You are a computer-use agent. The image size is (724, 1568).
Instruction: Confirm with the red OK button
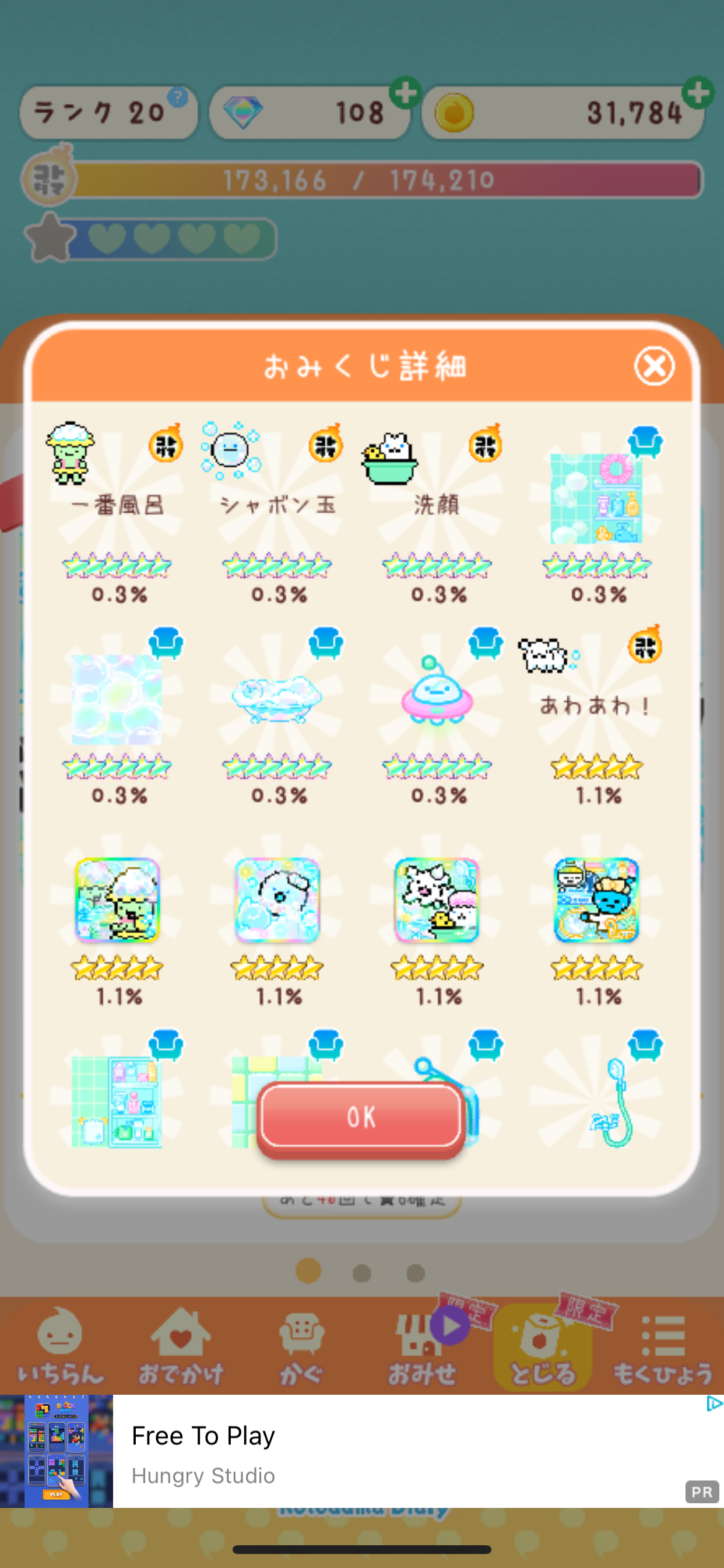(x=361, y=1117)
